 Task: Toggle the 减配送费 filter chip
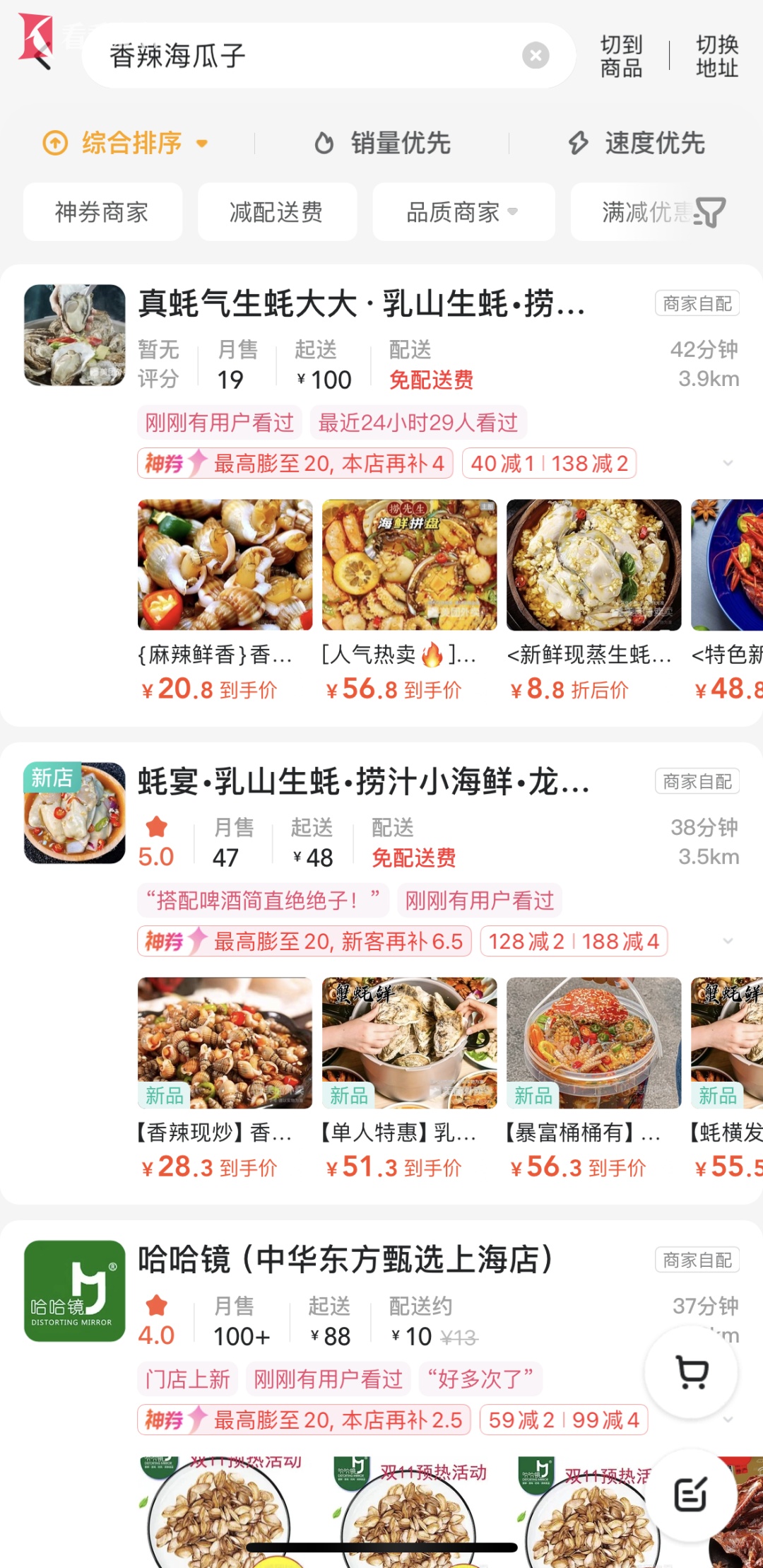[x=277, y=212]
